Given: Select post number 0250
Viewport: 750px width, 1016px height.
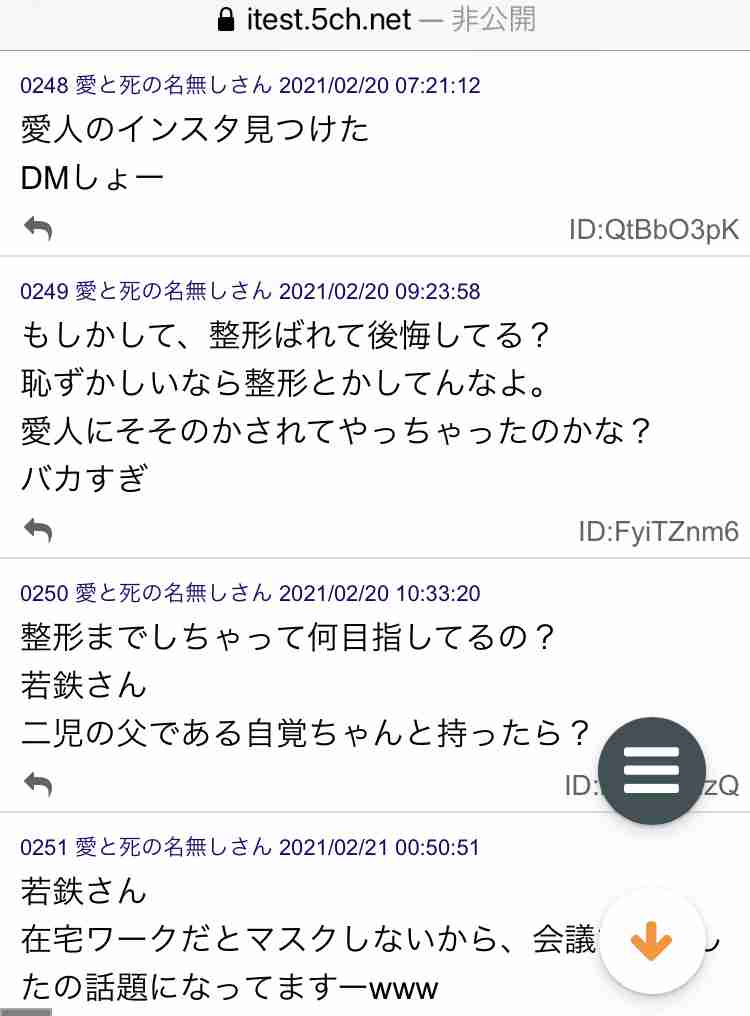Looking at the screenshot, I should (44, 593).
